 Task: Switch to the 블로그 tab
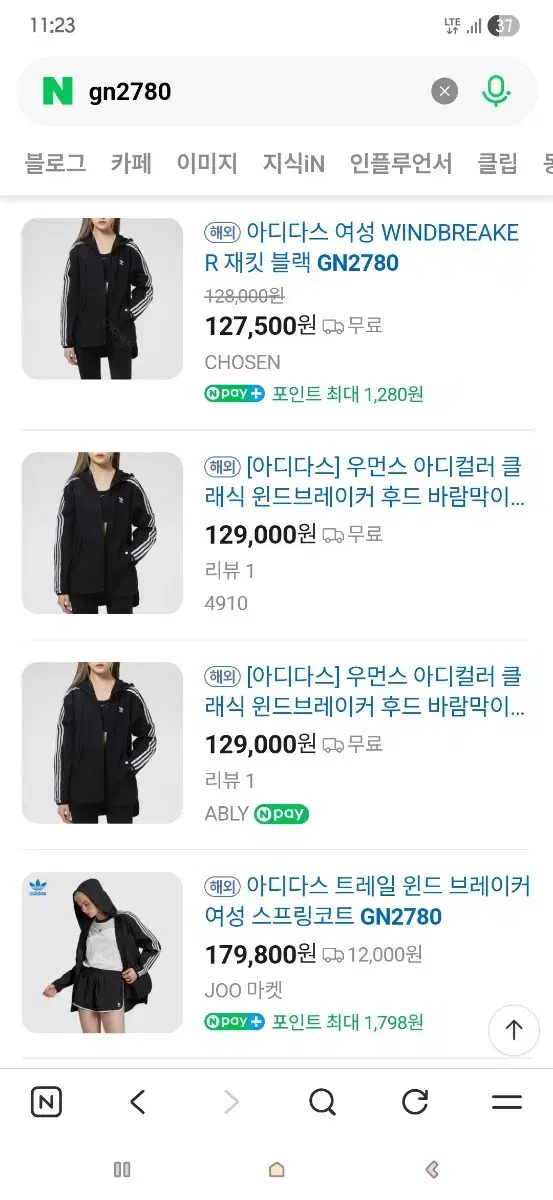55,164
